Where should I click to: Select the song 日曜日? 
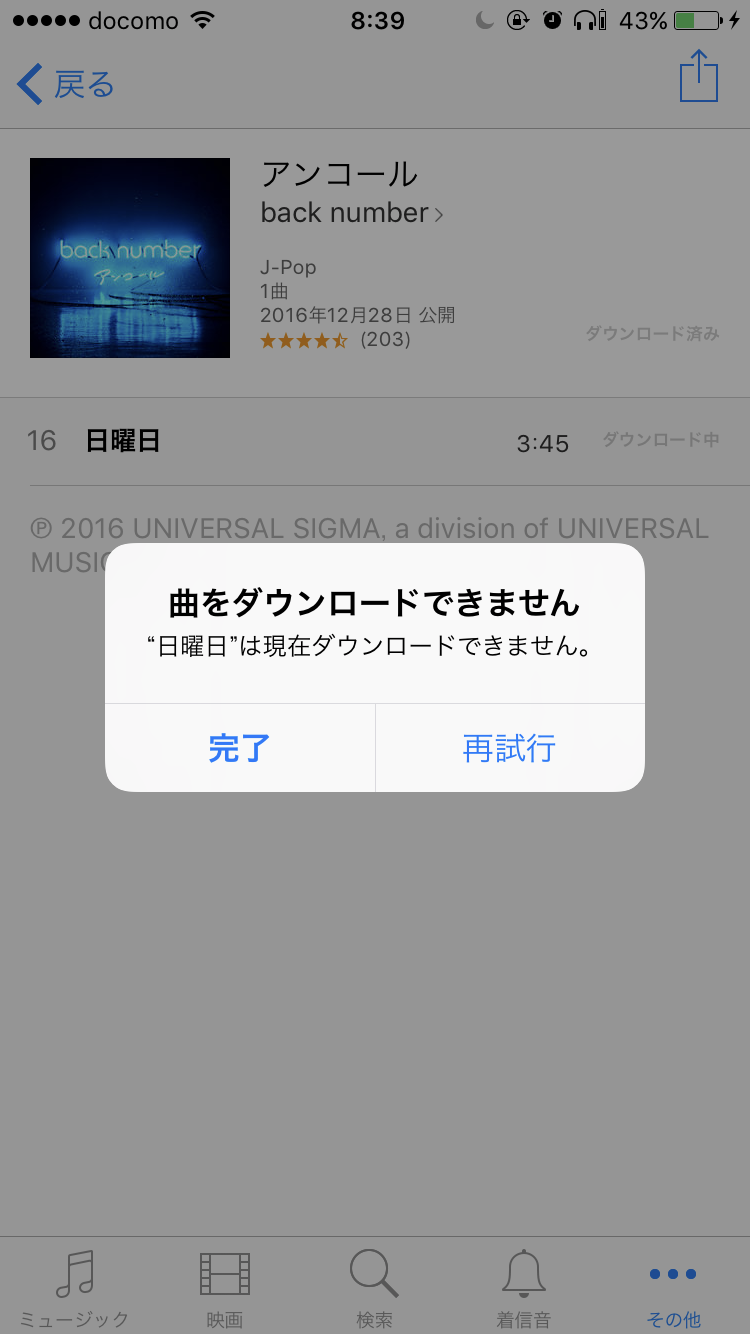click(123, 441)
